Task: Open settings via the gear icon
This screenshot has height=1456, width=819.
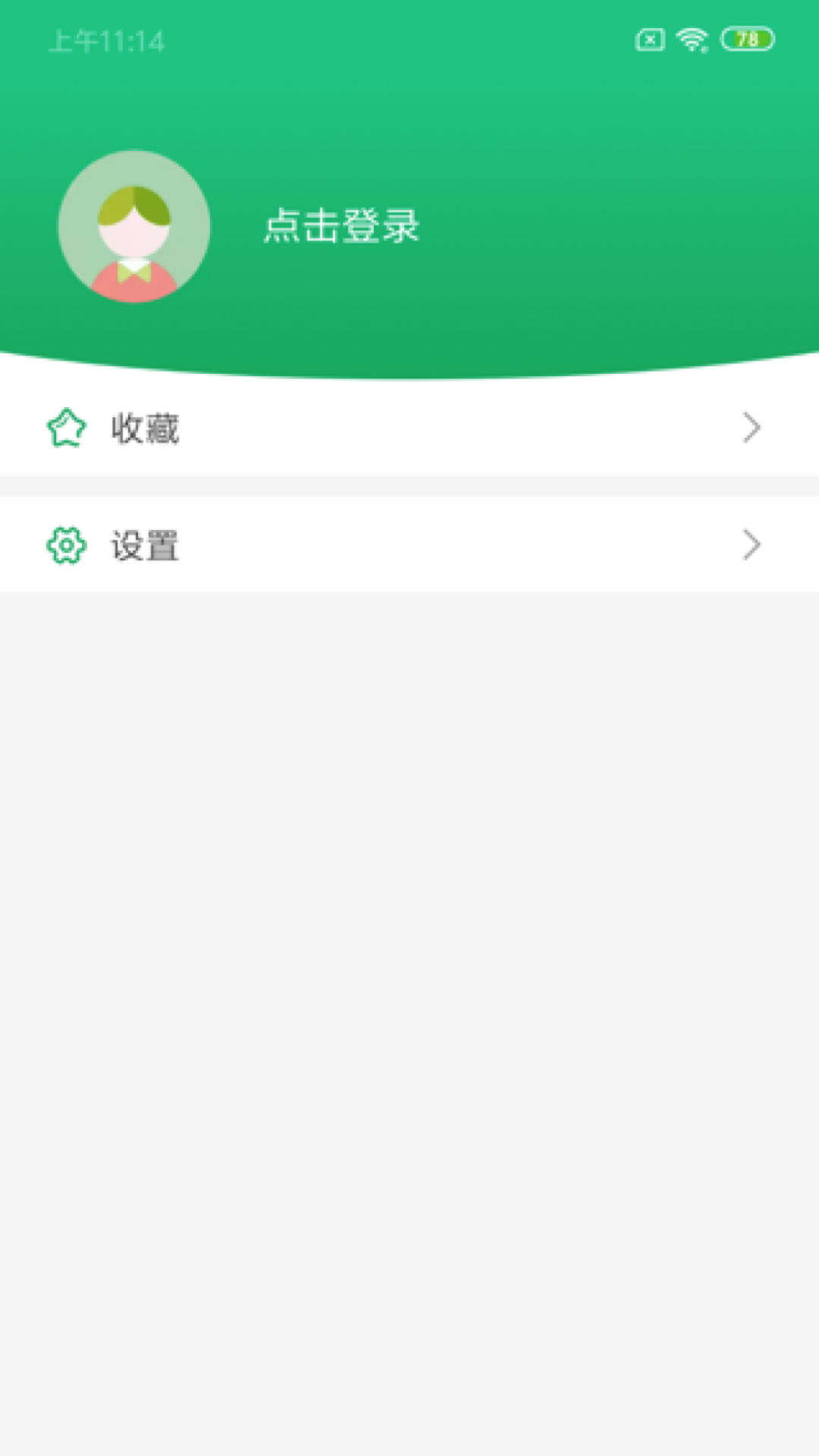Action: click(67, 544)
